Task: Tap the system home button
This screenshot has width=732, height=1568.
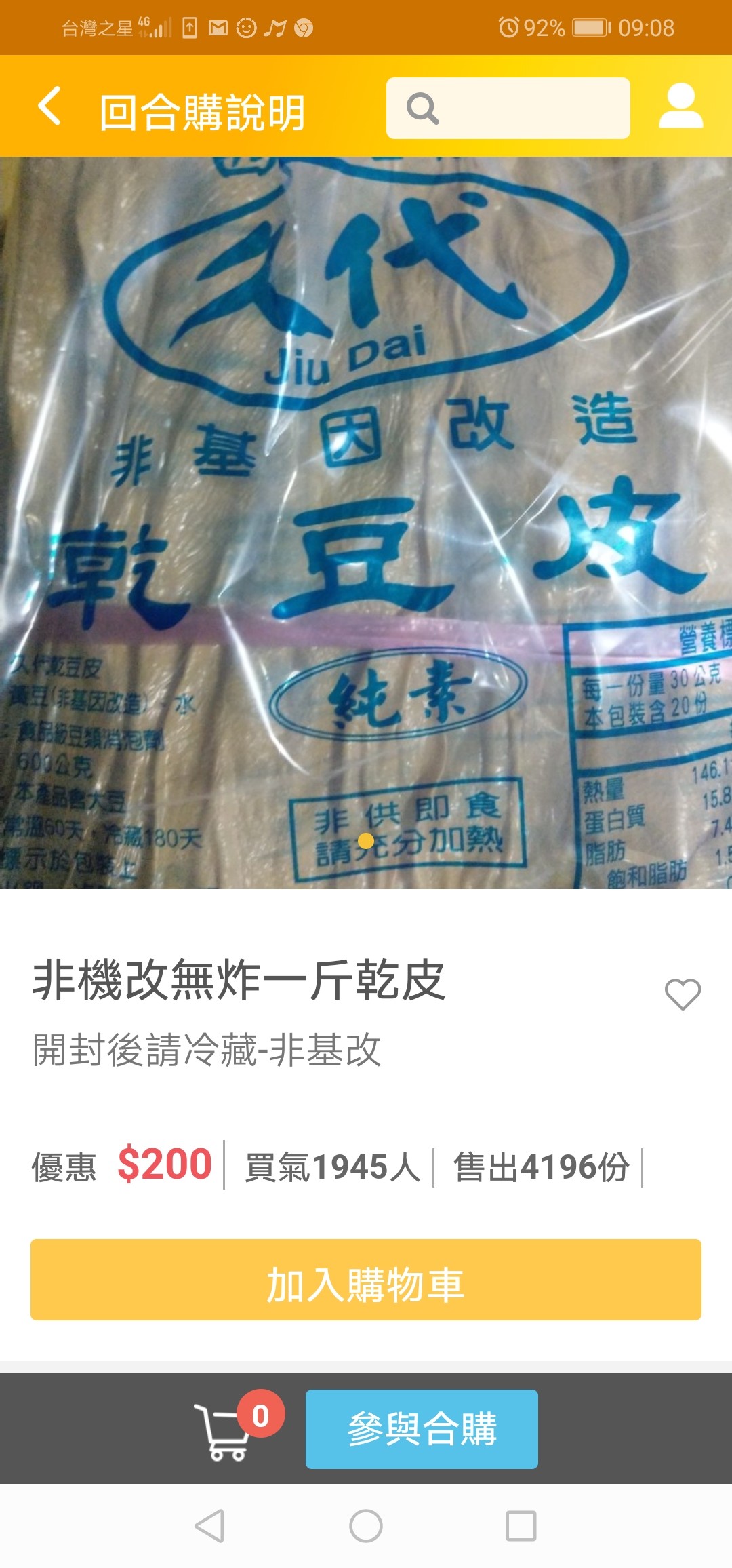Action: tap(366, 1527)
